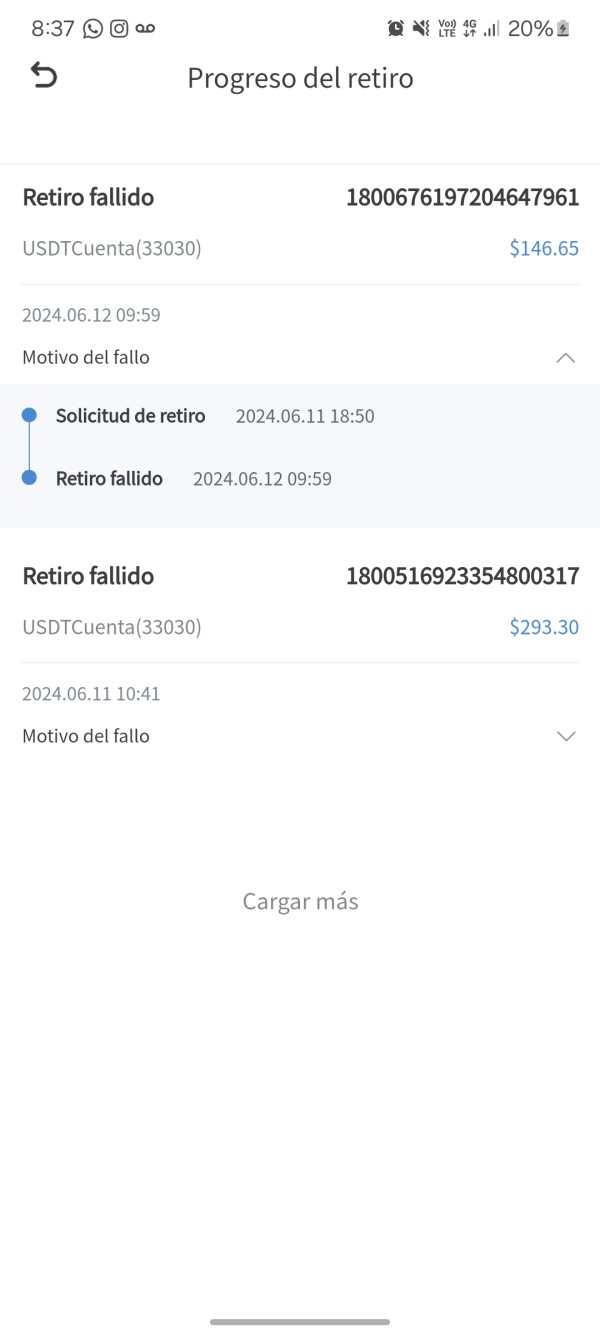Collapse failure reason for the $146.65 withdrawal
Screen dimensions: 600x1333
(x=565, y=358)
